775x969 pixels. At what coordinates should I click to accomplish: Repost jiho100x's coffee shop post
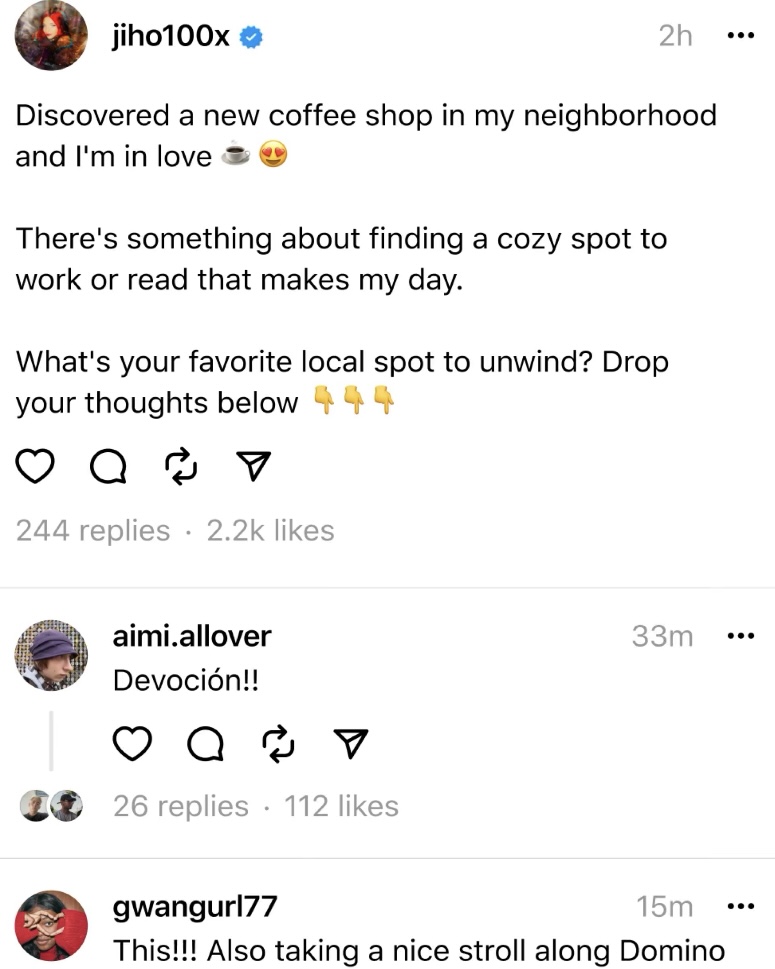pos(181,465)
